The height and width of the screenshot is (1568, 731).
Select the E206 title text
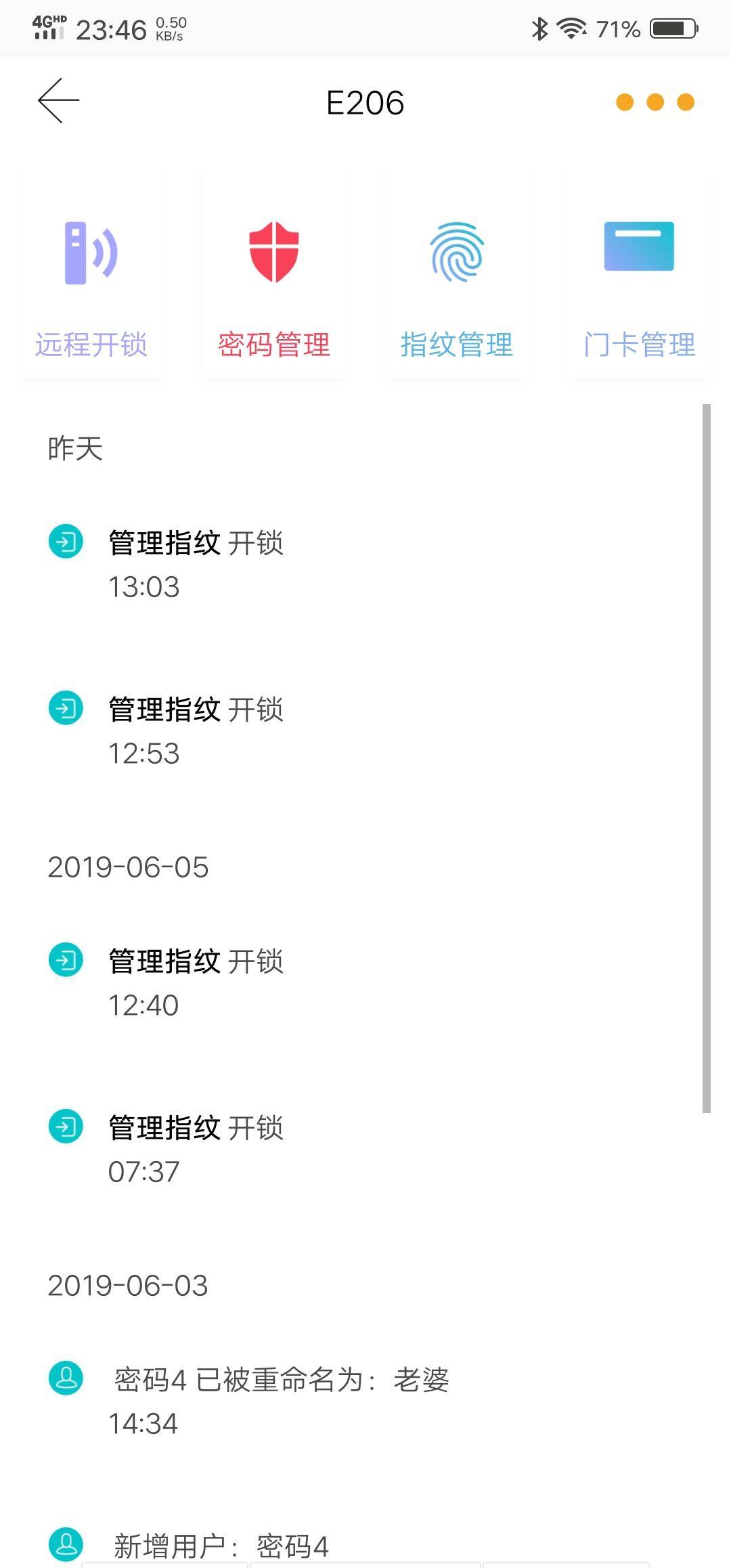point(365,102)
